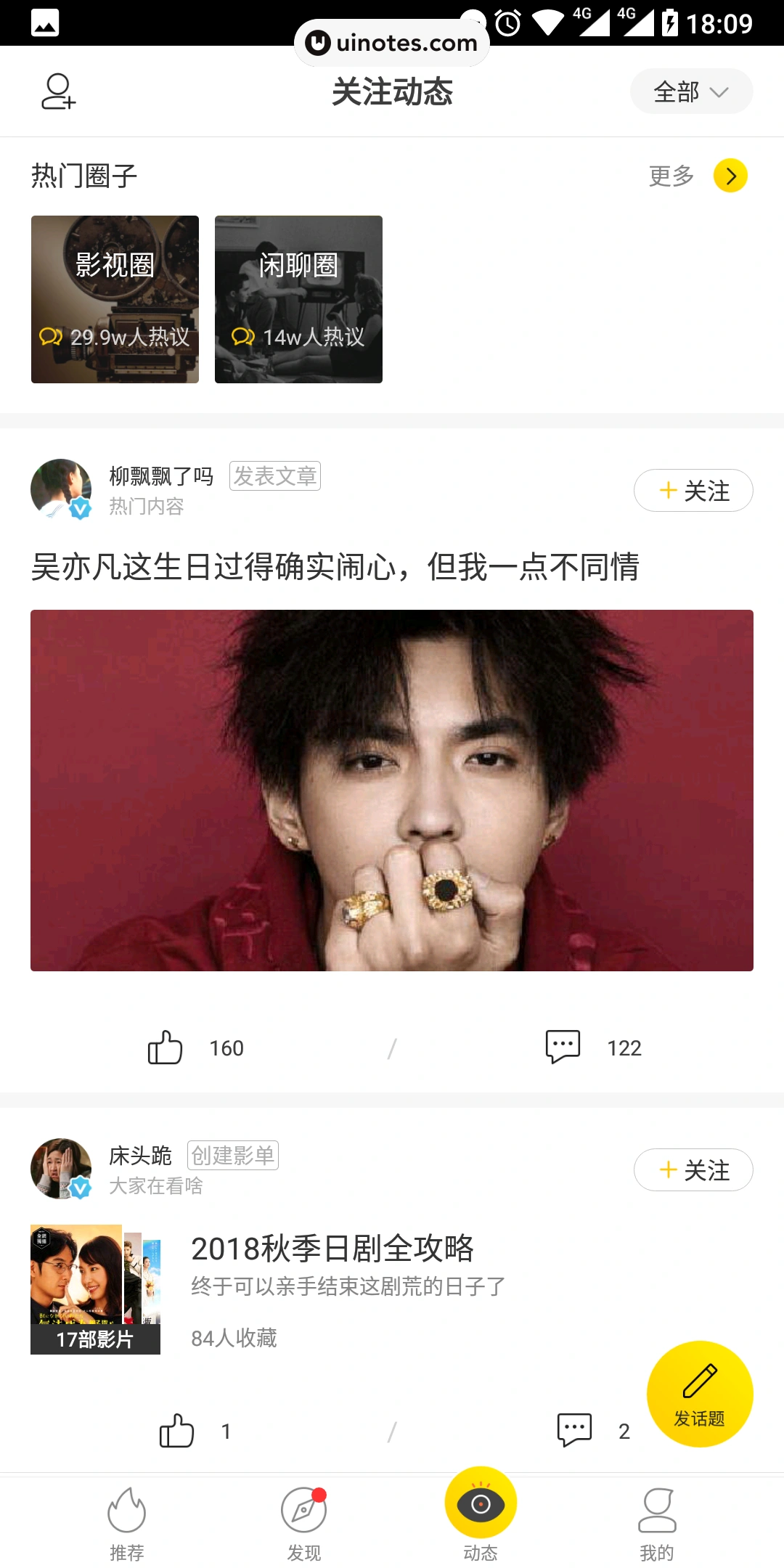Create a new topic with 发话题

[700, 1394]
